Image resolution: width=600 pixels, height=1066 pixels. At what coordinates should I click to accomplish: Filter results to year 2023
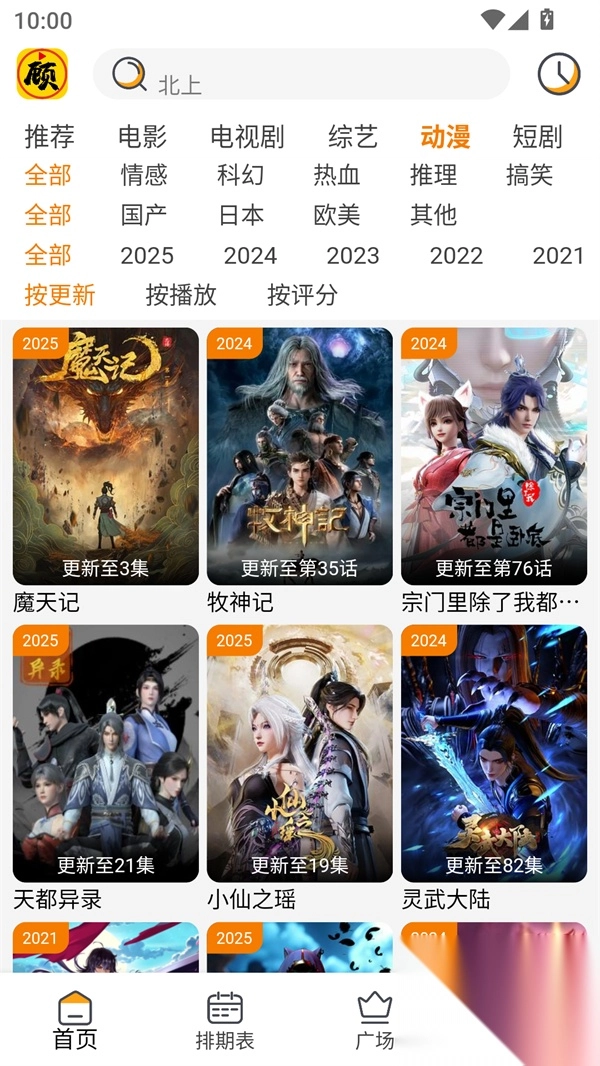tap(353, 255)
